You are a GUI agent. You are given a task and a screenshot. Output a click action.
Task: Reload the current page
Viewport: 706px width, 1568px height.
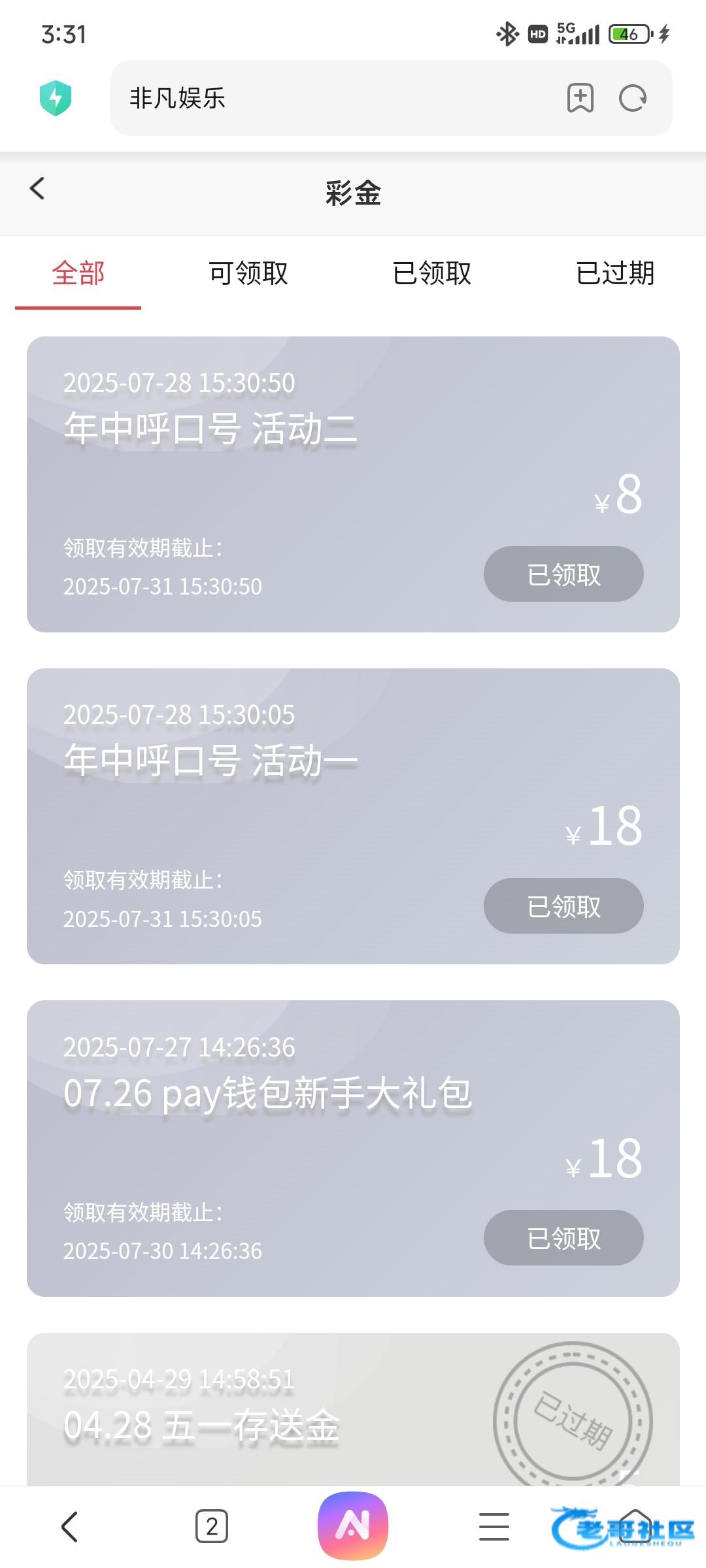pos(632,98)
